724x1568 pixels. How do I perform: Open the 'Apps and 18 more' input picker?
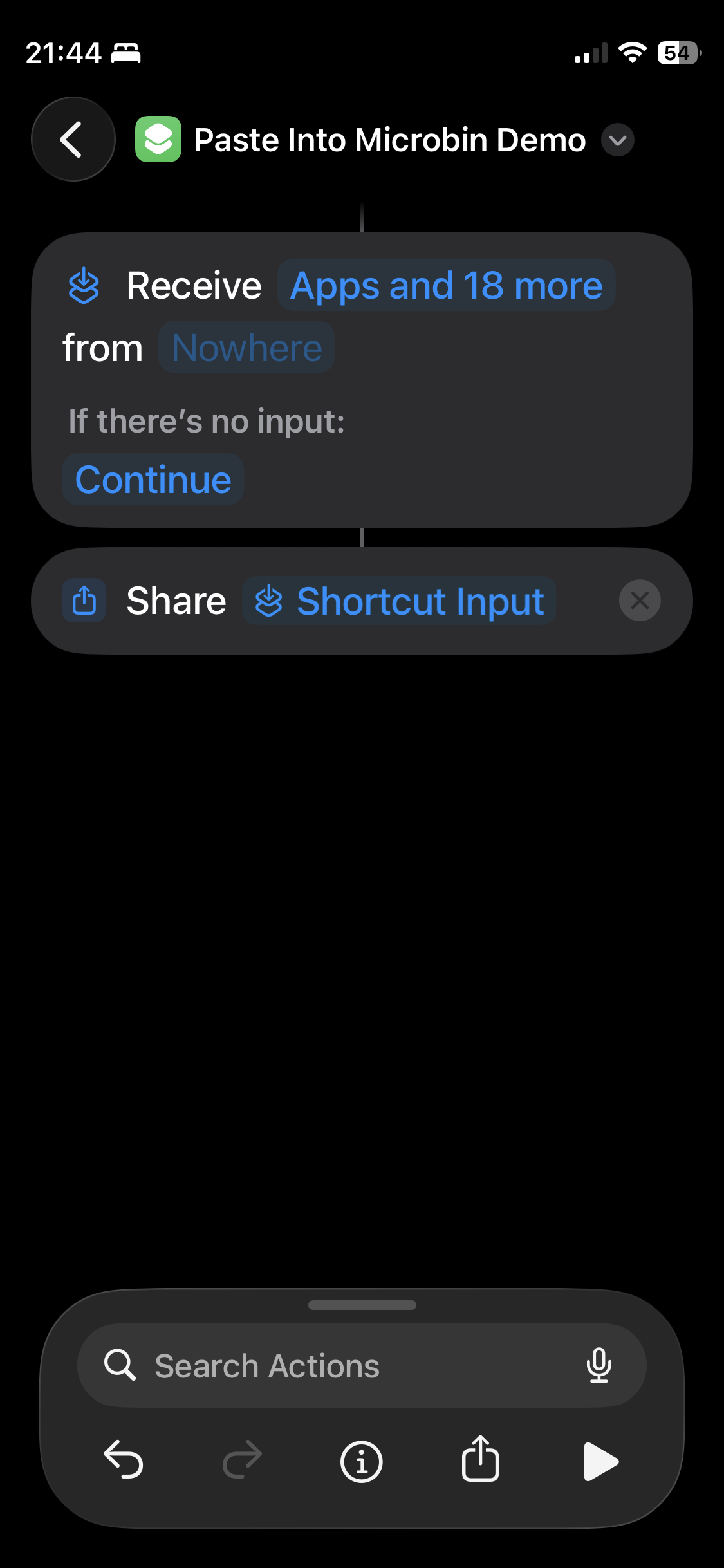tap(446, 285)
